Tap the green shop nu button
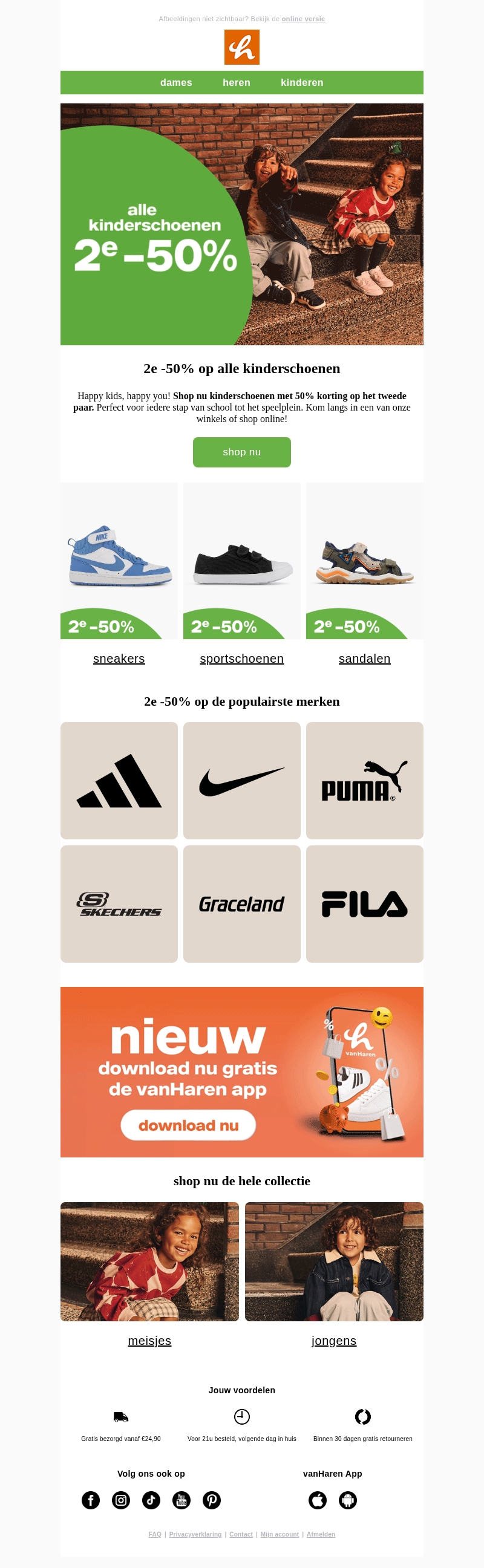This screenshot has width=484, height=1568. click(241, 452)
